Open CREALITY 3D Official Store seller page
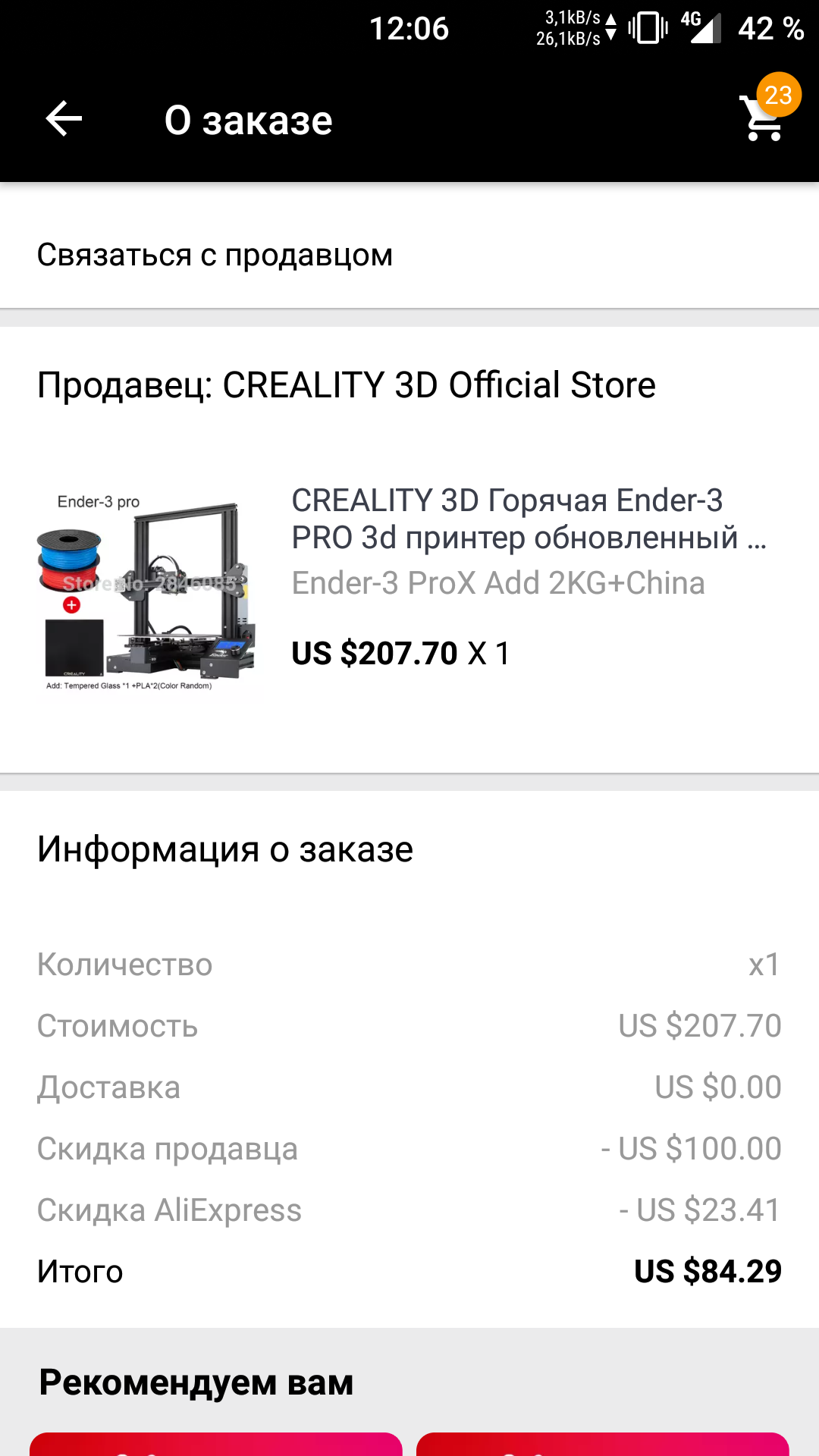Viewport: 819px width, 1456px height. (x=346, y=384)
